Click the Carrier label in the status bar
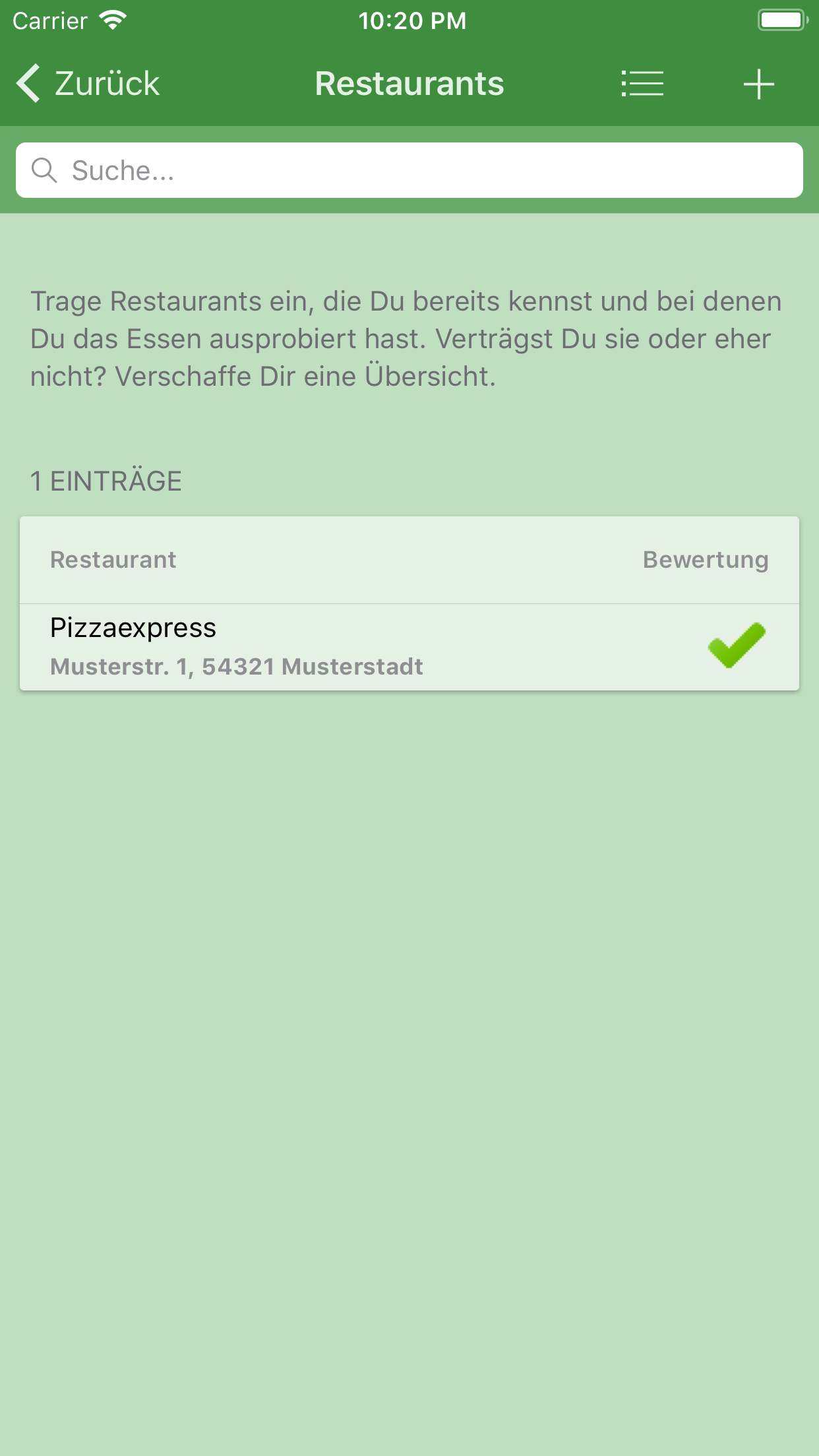This screenshot has height=1456, width=819. [48, 20]
